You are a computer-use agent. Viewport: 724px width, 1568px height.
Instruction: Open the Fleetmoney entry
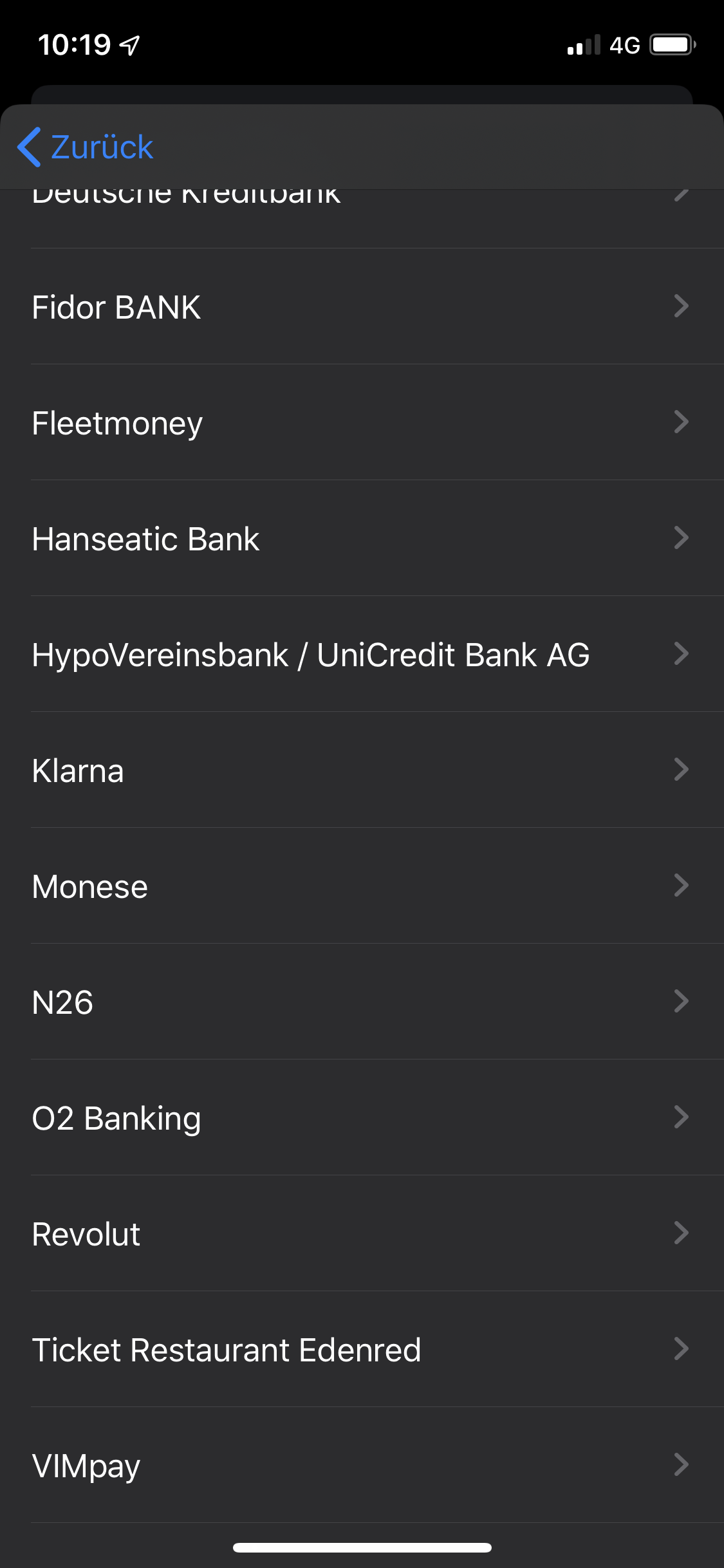[x=362, y=422]
